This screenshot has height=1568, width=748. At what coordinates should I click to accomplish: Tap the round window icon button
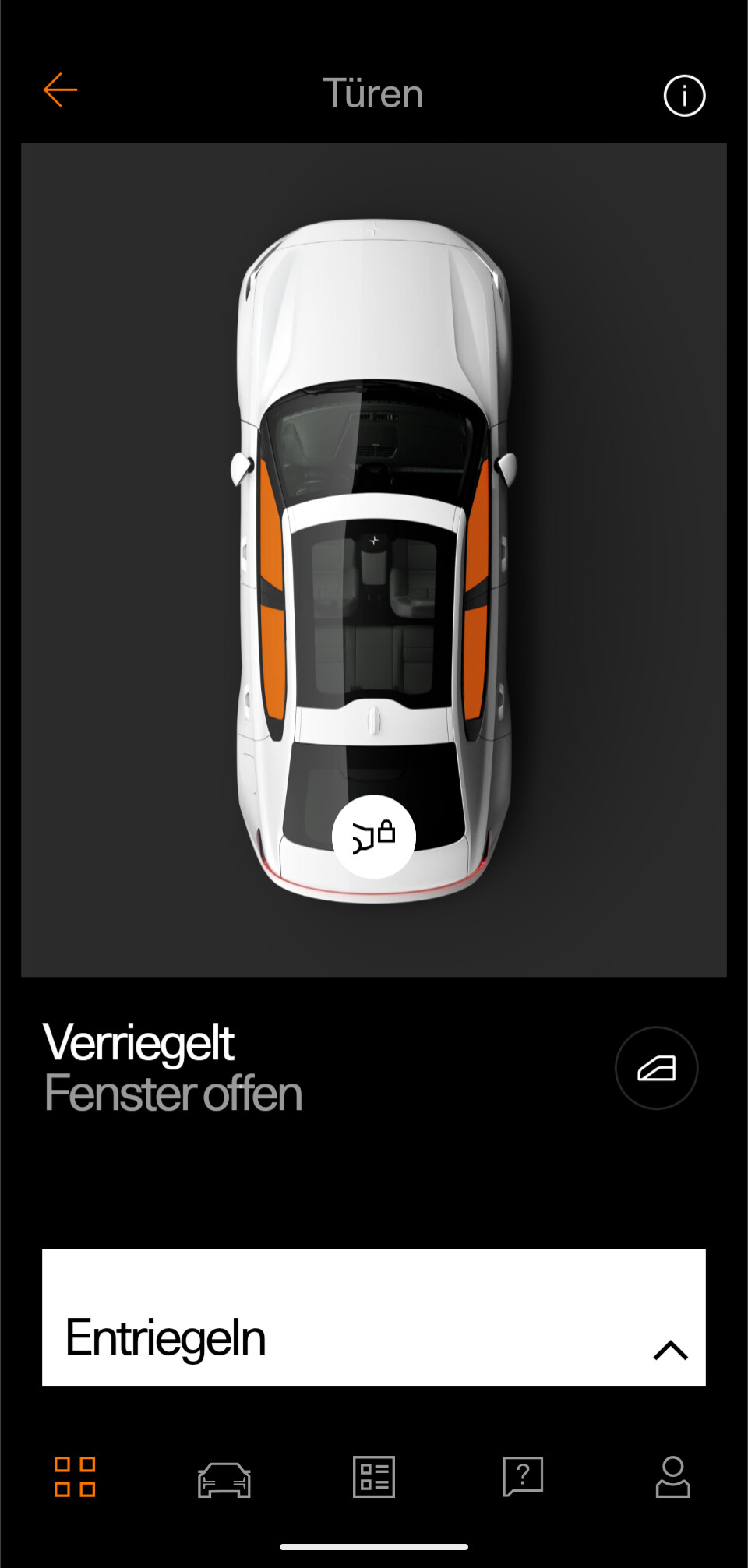click(656, 1068)
